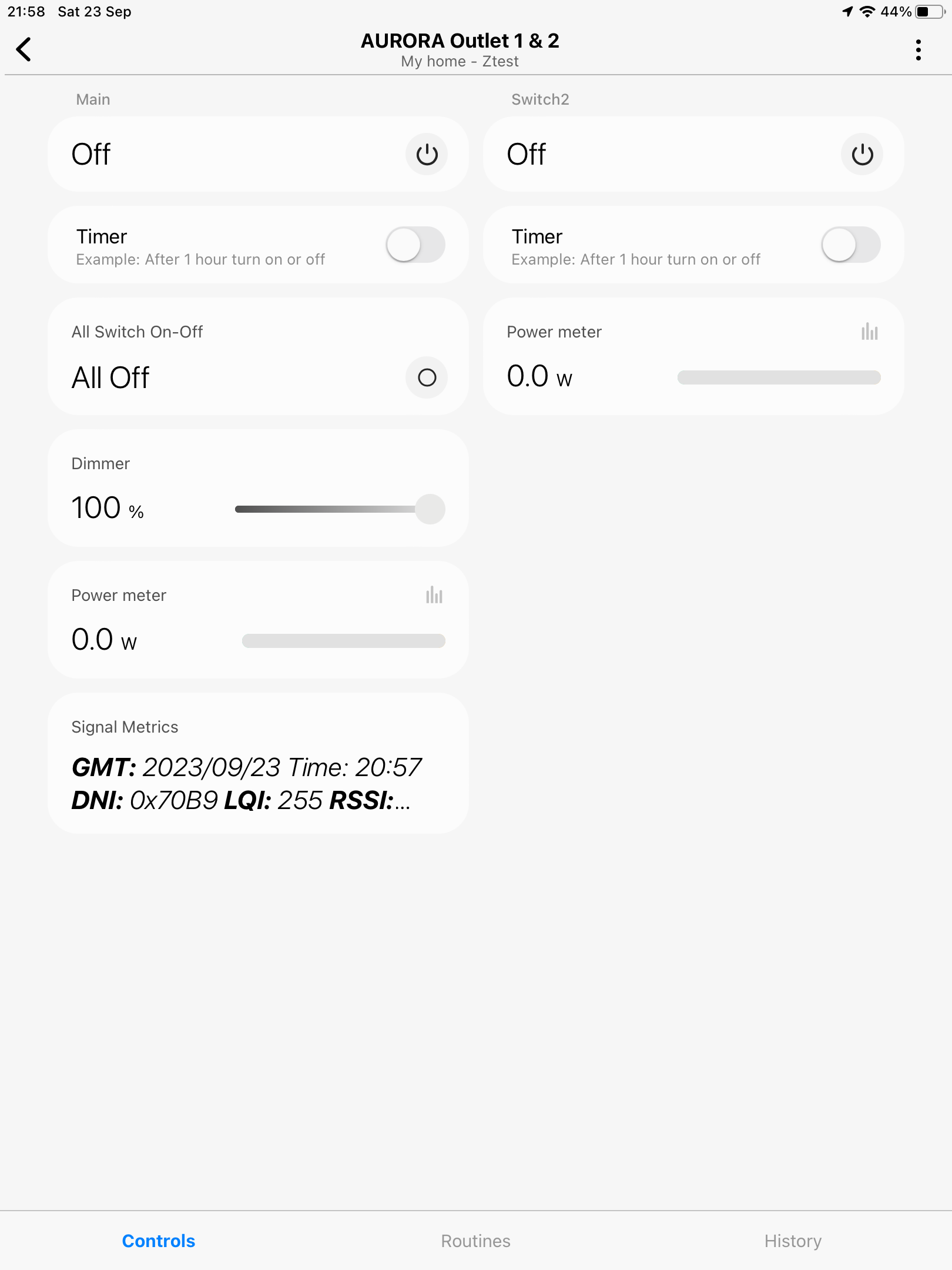Enable the Timer toggle under Switch2

click(x=850, y=245)
